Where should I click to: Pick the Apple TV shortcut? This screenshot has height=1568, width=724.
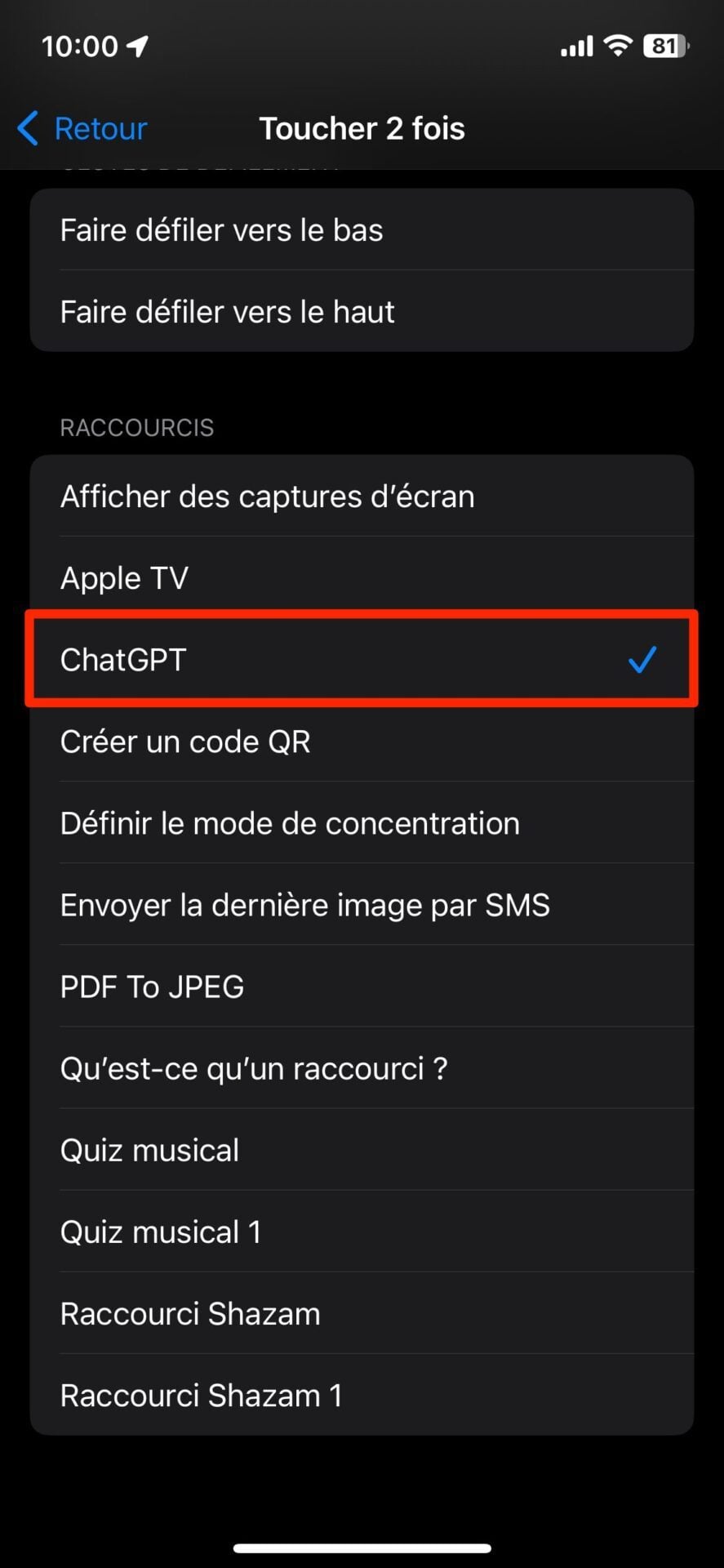click(362, 578)
